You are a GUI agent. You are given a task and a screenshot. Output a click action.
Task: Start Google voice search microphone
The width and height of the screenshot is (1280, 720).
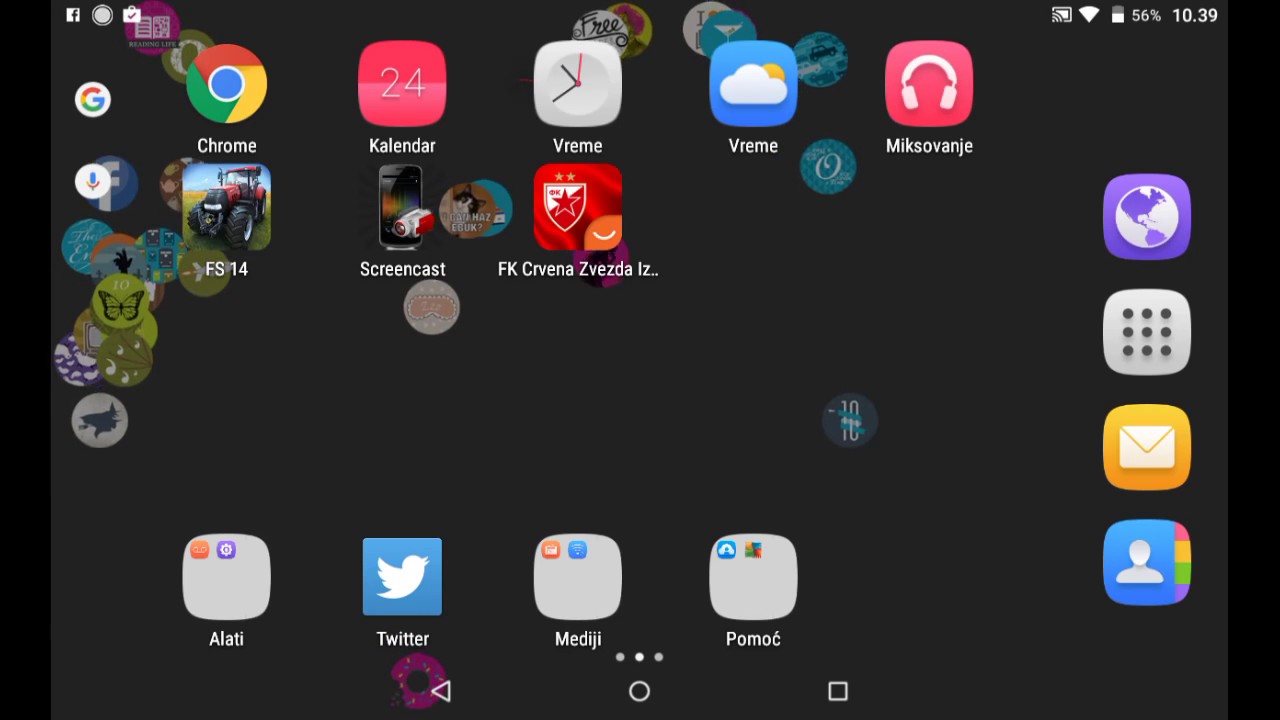[x=93, y=181]
